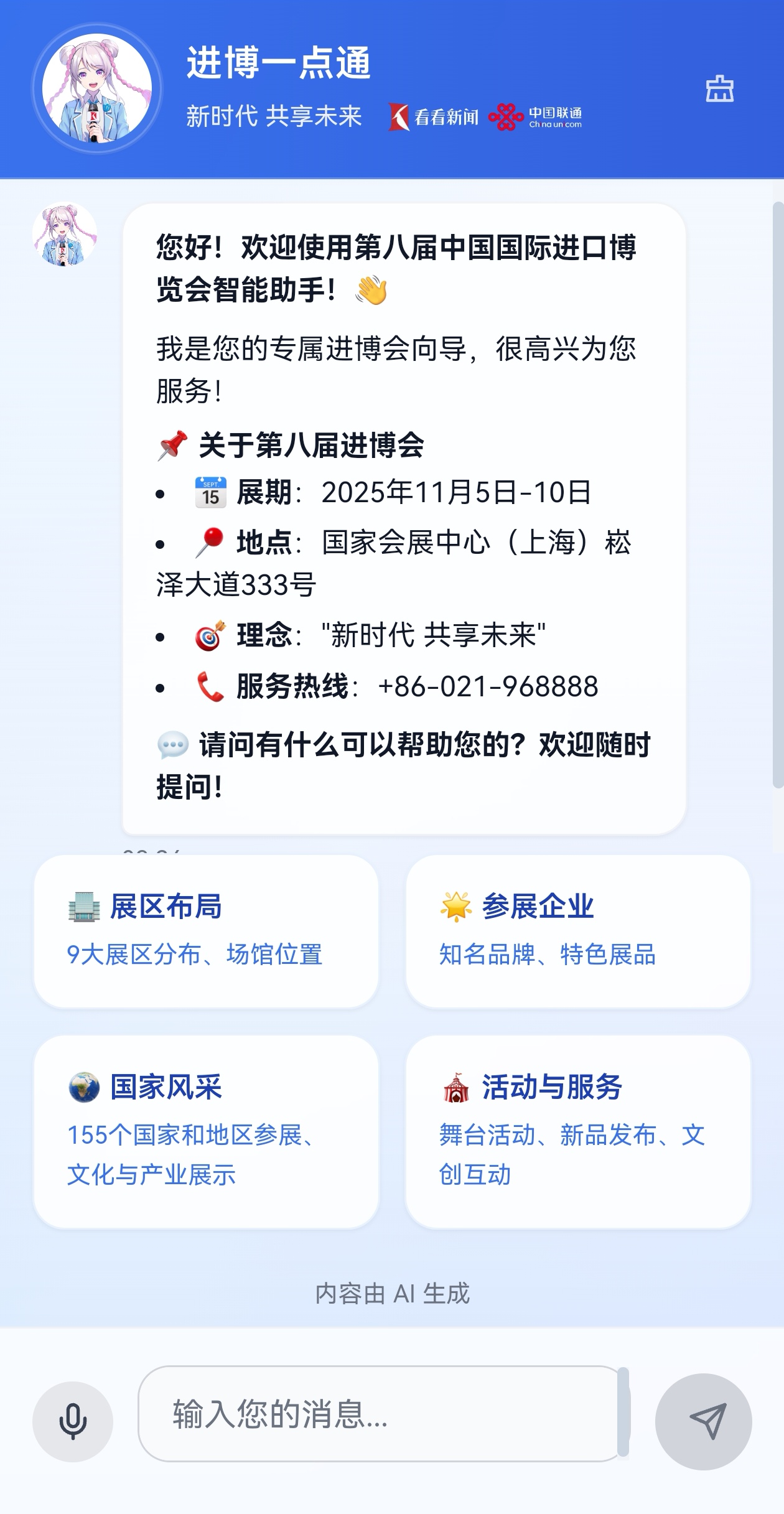Tap the clear chat broom icon
784x1514 pixels.
[x=719, y=89]
